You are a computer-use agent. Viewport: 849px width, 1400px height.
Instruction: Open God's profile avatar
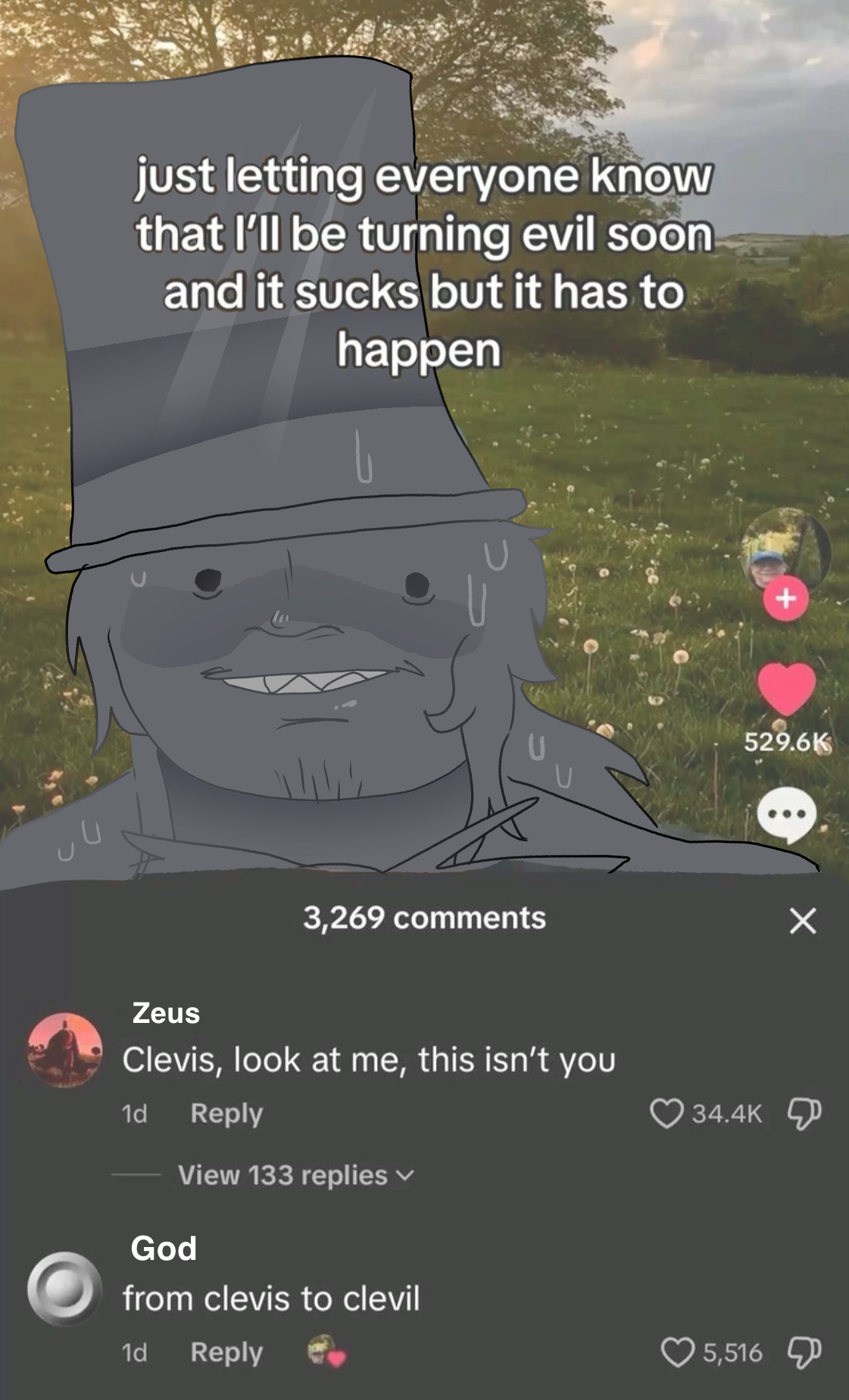[x=64, y=1289]
